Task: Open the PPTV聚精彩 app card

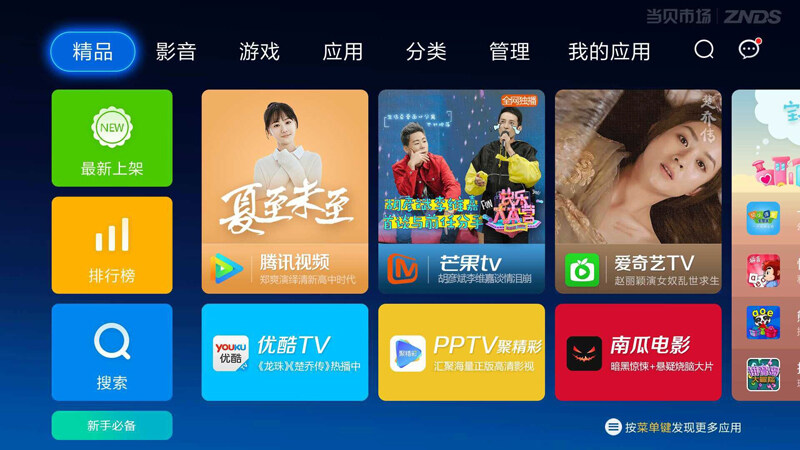Action: pos(461,352)
